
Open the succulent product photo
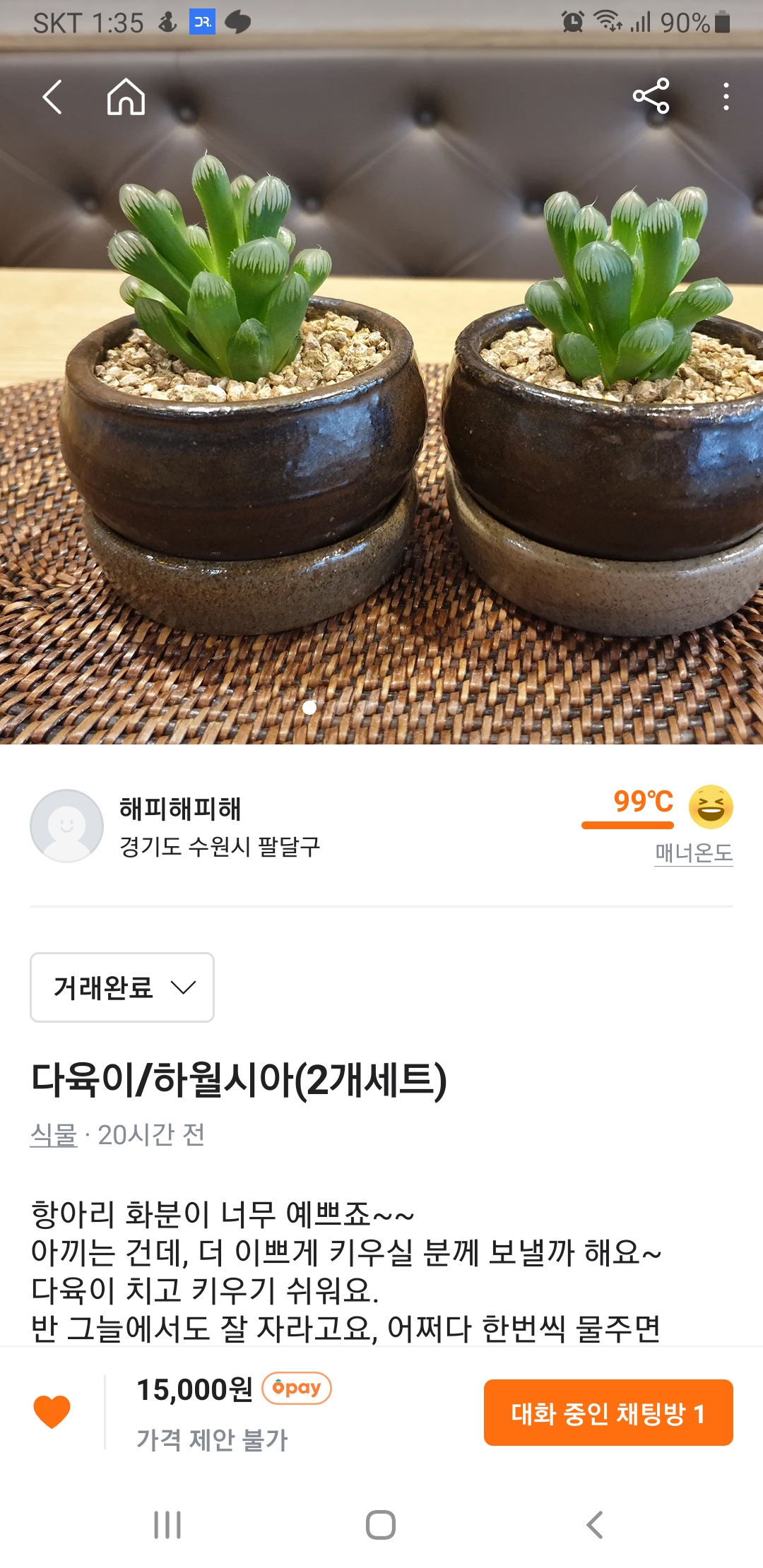coord(381,424)
